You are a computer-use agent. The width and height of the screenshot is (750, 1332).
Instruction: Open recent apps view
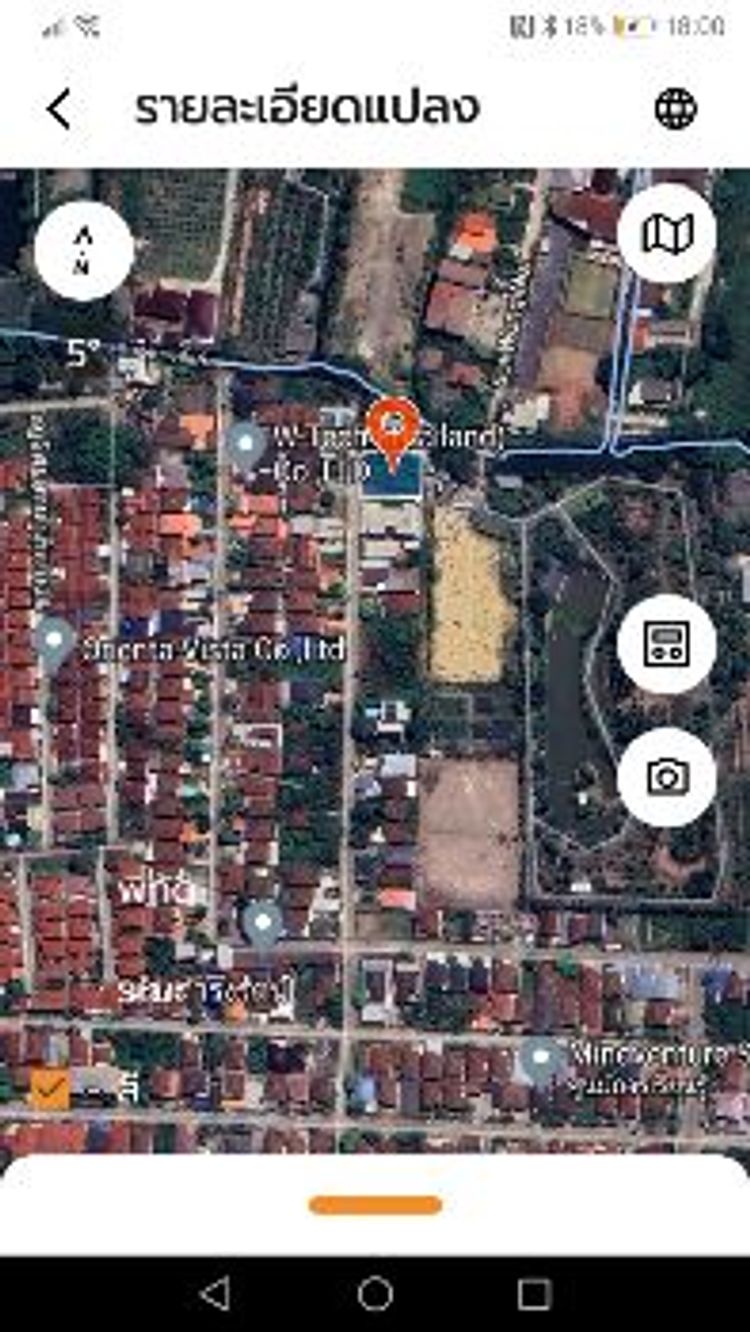534,1293
